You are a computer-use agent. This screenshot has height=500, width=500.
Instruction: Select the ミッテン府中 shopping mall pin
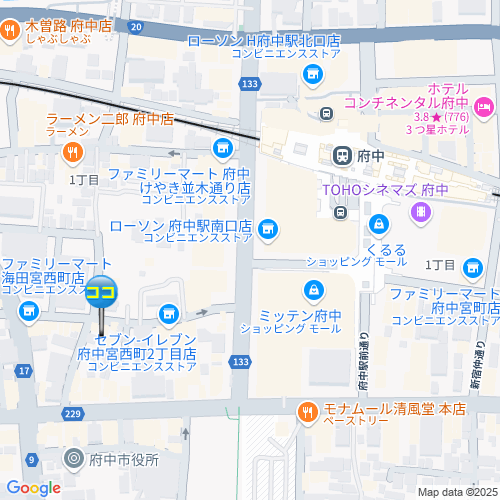[x=314, y=292]
